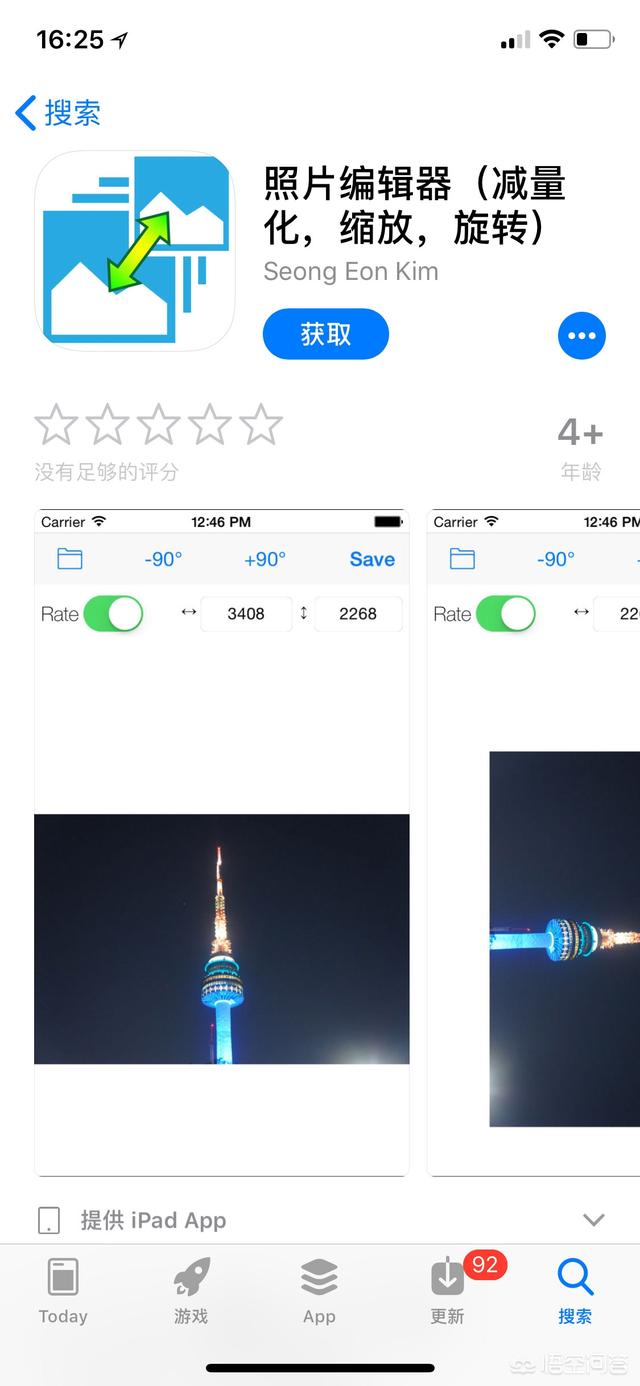Viewport: 640px width, 1386px height.
Task: Open the second app preview screenshot
Action: coord(534,843)
